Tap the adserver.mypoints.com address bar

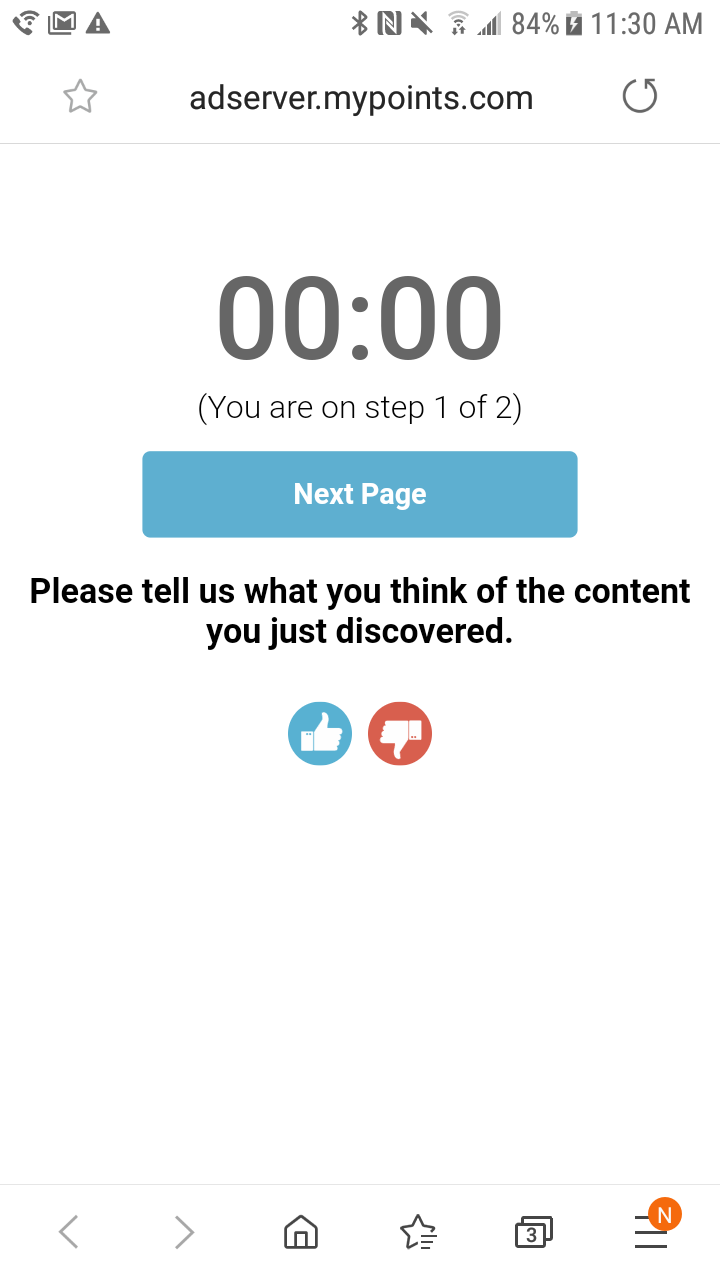coord(360,96)
